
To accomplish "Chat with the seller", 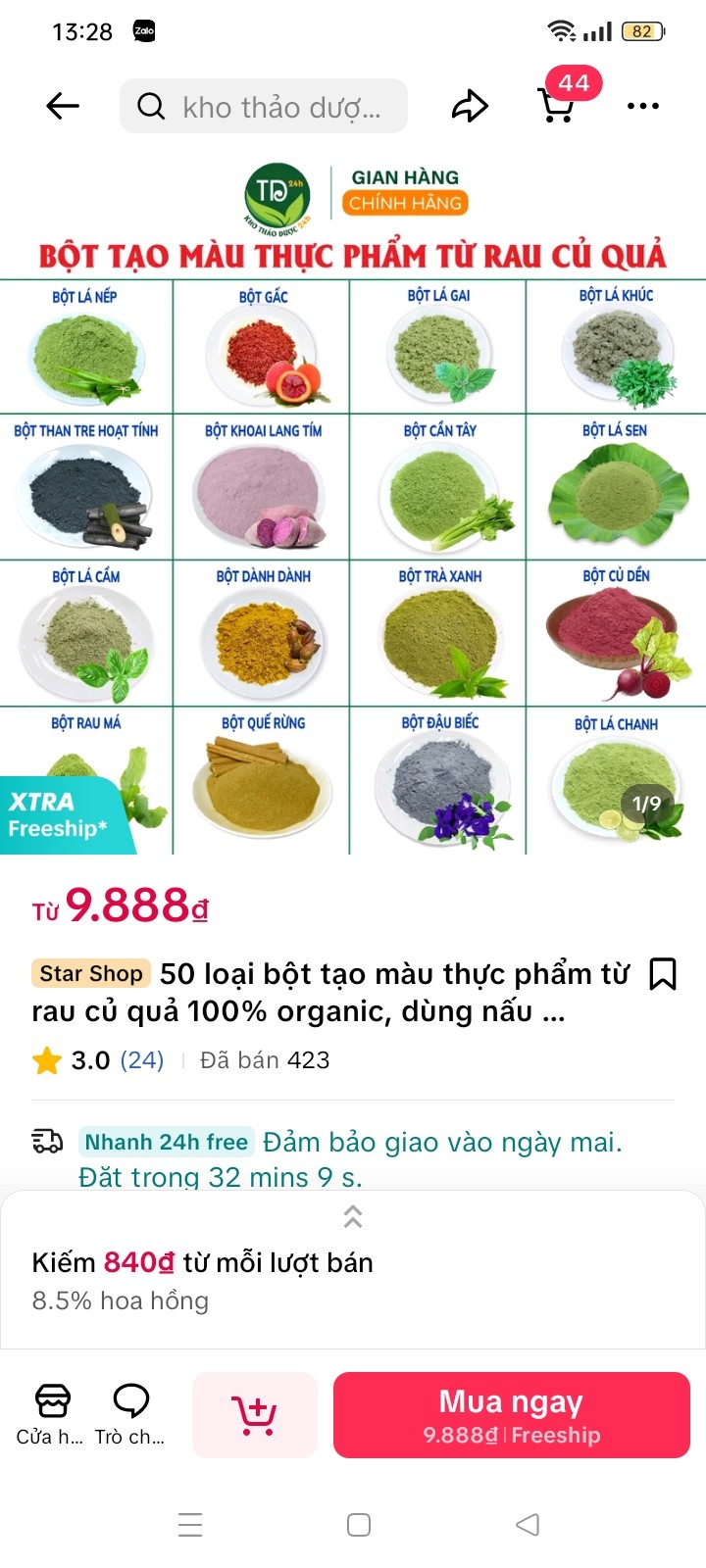I will [x=130, y=1414].
